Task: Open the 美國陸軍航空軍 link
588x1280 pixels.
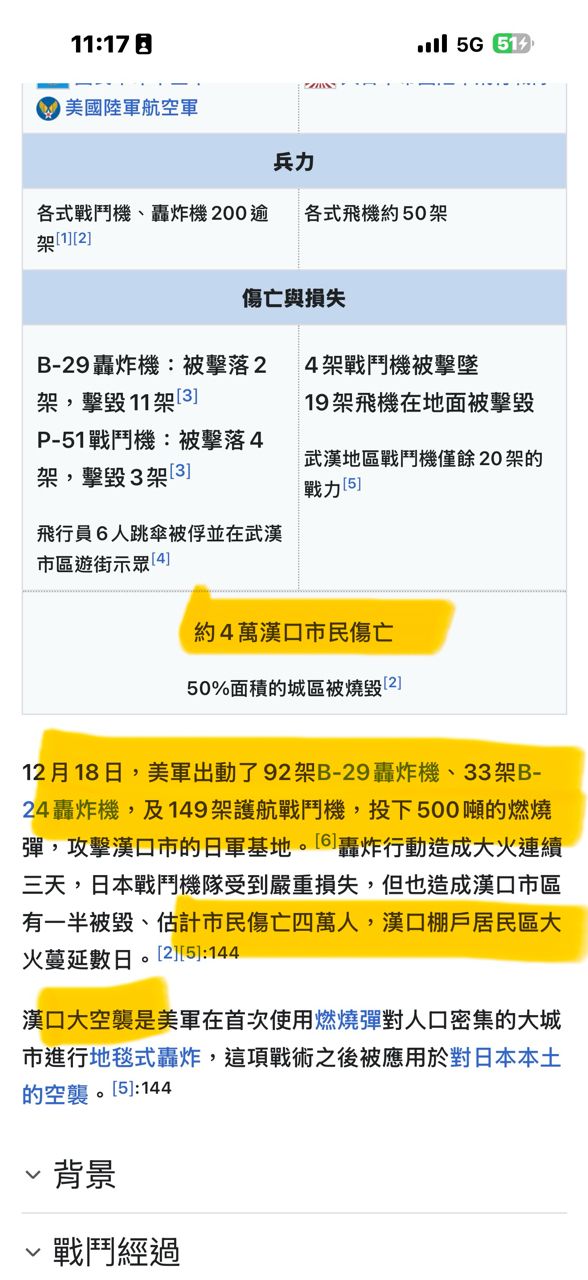Action: [x=131, y=107]
